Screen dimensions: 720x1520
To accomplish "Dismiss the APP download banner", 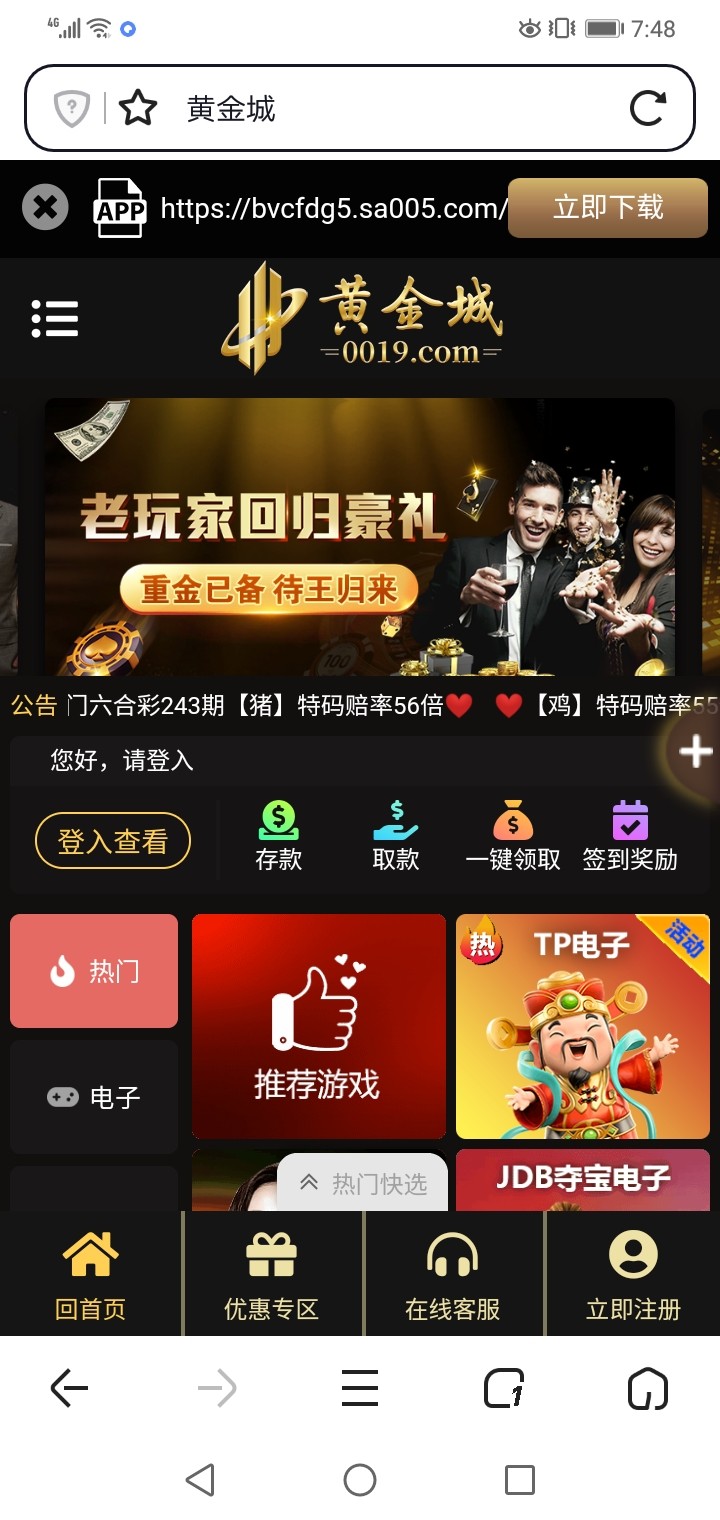I will [x=45, y=208].
